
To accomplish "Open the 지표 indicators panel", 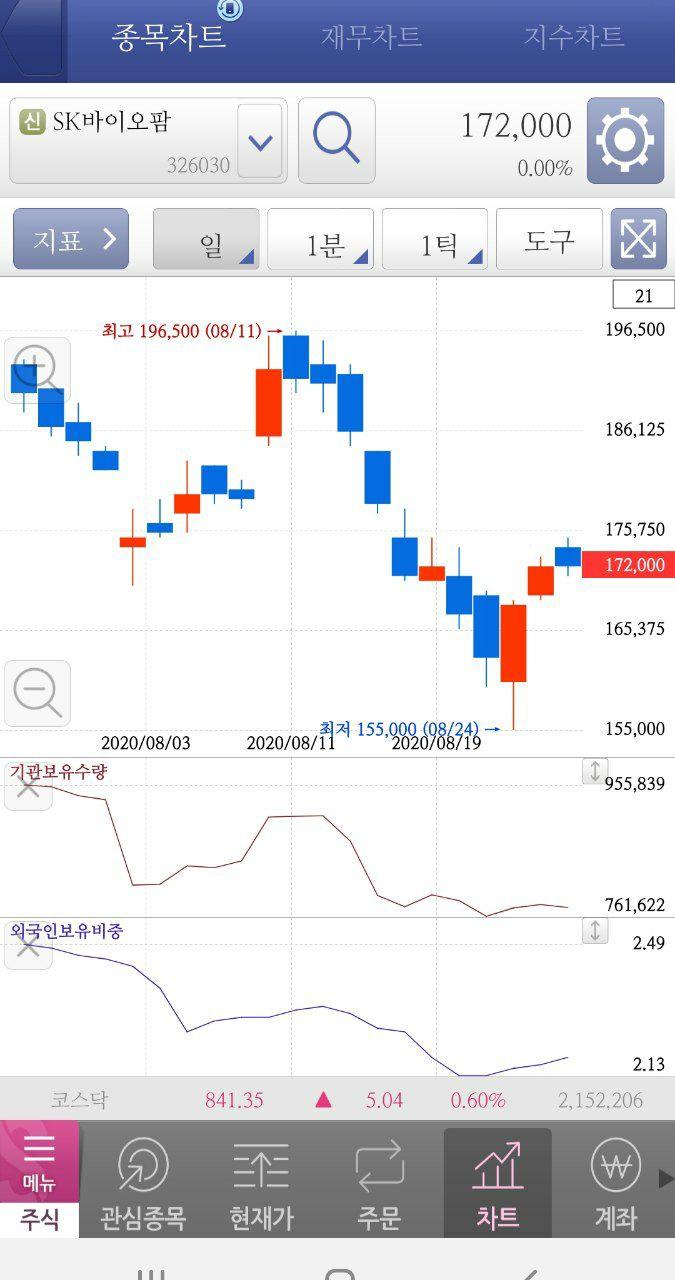I will click(x=71, y=239).
